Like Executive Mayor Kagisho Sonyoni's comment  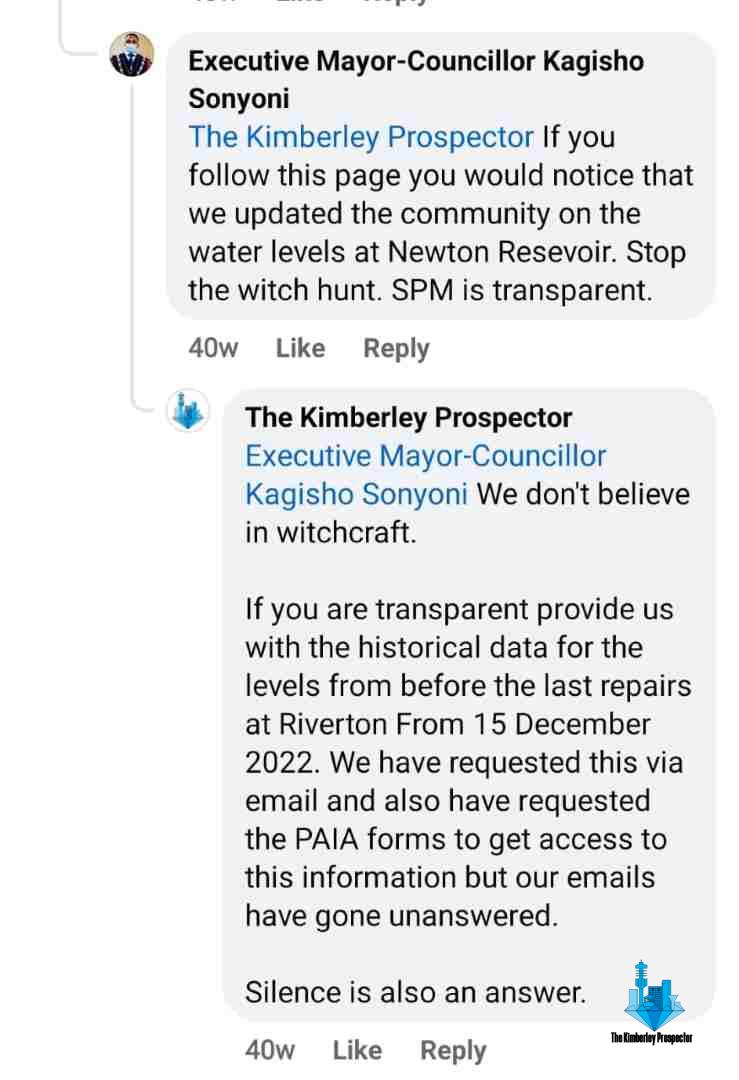click(300, 348)
